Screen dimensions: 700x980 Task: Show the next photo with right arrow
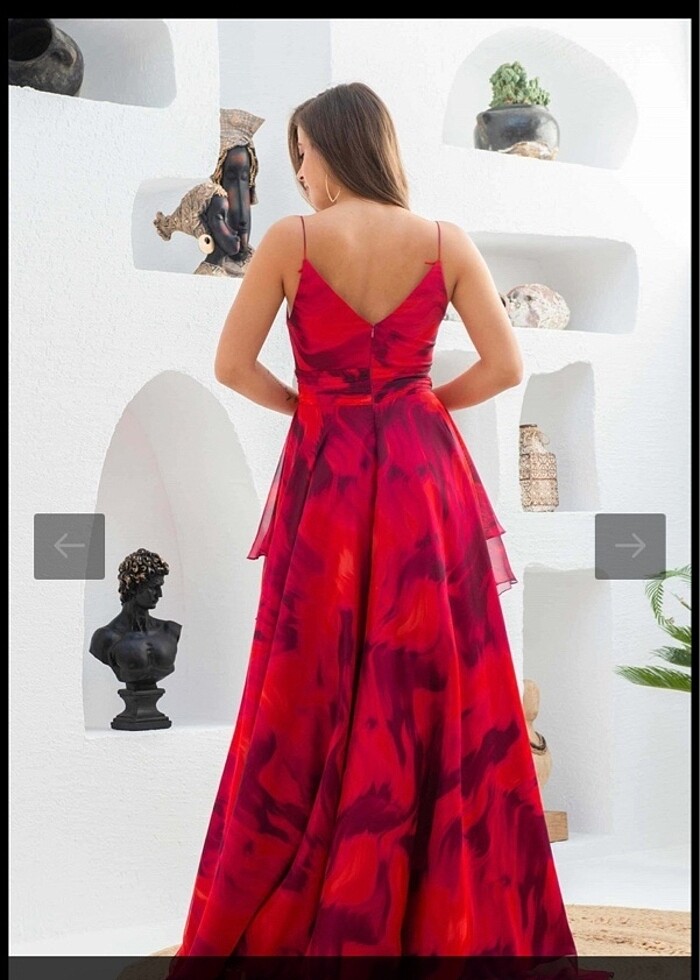630,546
